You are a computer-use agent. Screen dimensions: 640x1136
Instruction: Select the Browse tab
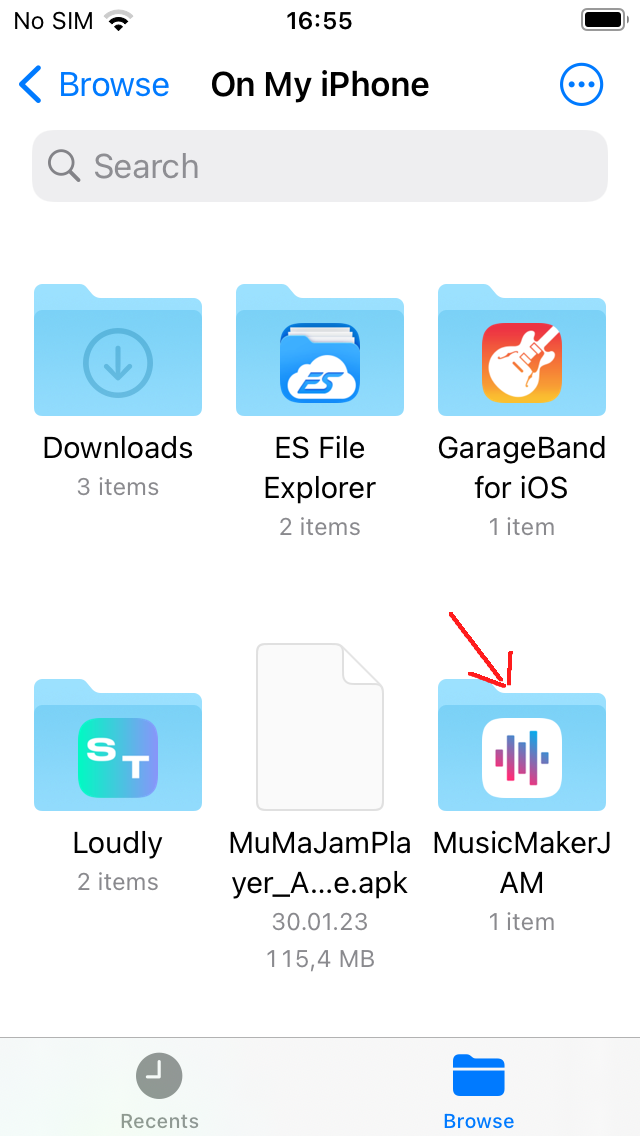coord(479,1091)
